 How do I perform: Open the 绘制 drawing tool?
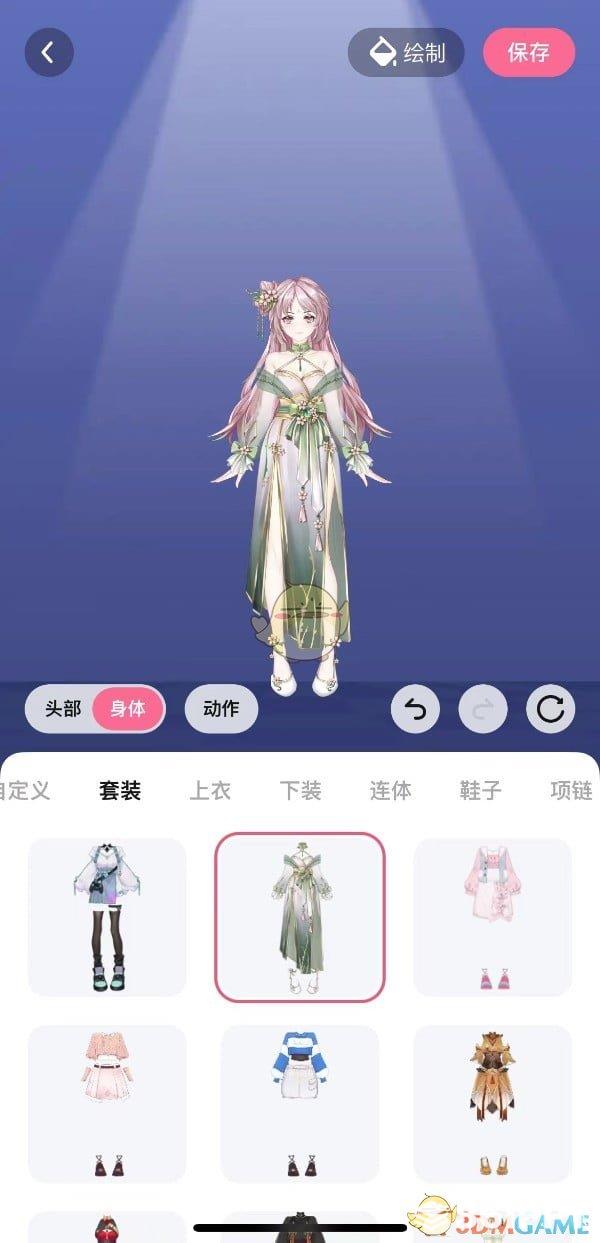(x=406, y=52)
